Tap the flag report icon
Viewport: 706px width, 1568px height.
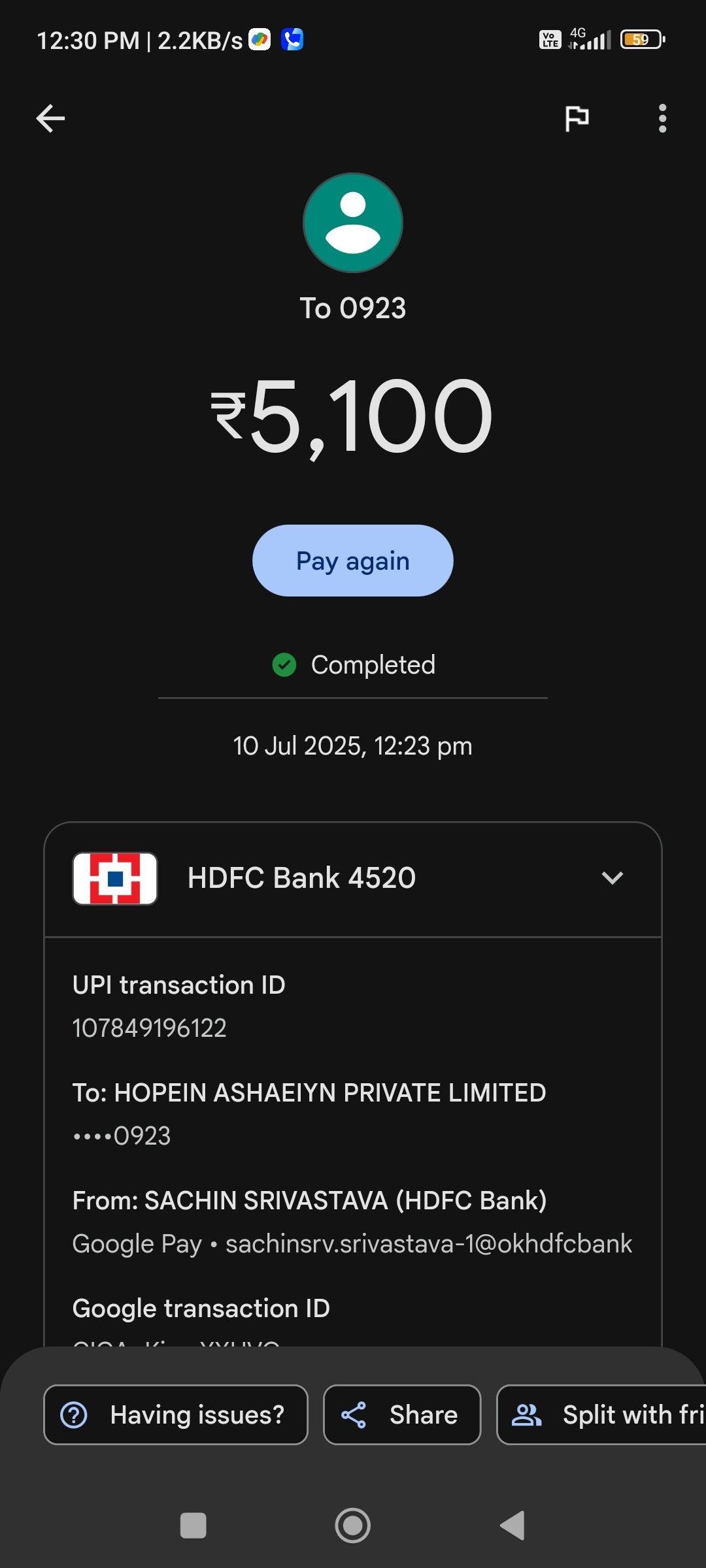[x=577, y=118]
